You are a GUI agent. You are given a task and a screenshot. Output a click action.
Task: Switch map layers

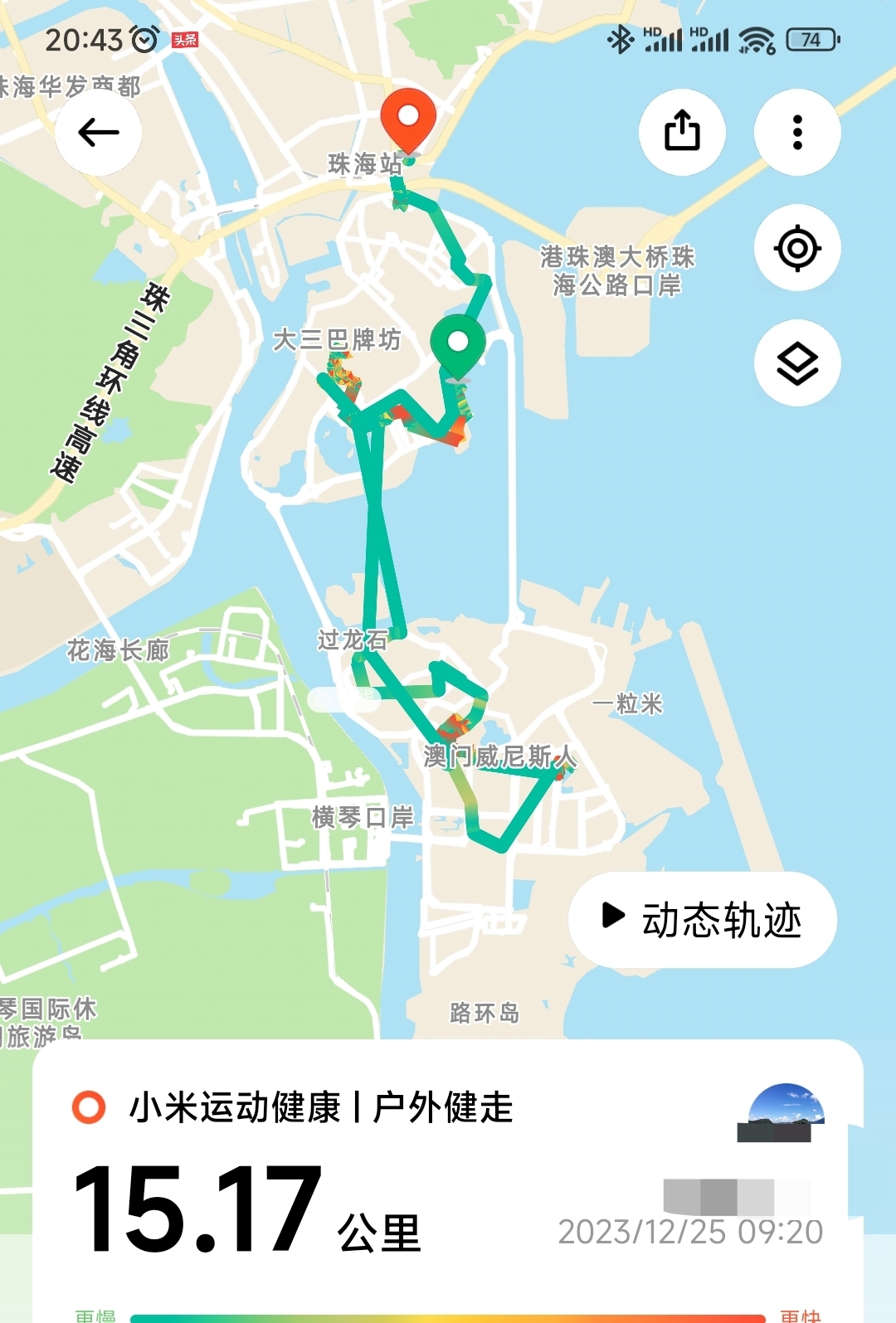point(797,363)
